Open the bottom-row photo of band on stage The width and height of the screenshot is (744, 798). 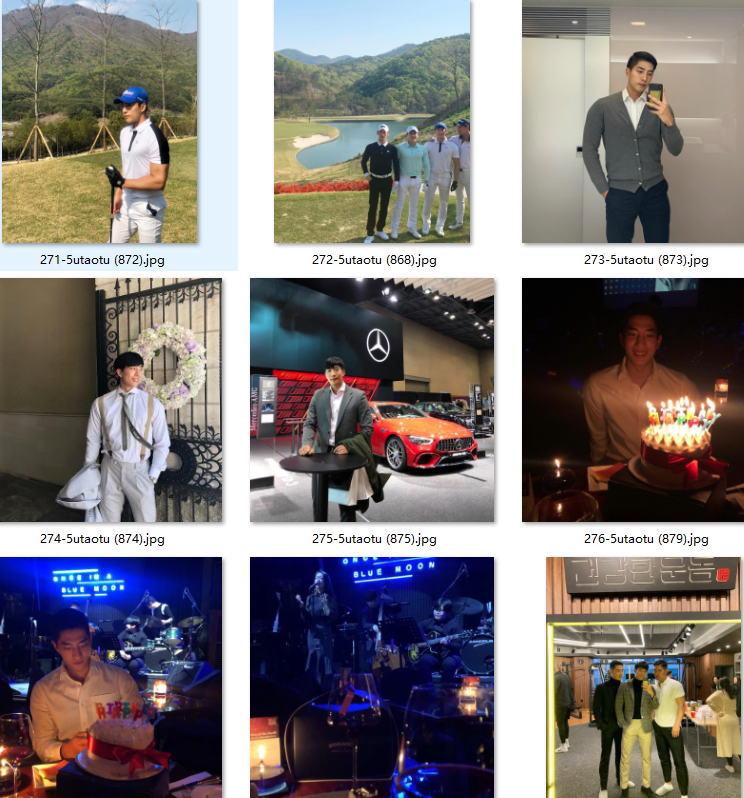click(372, 677)
